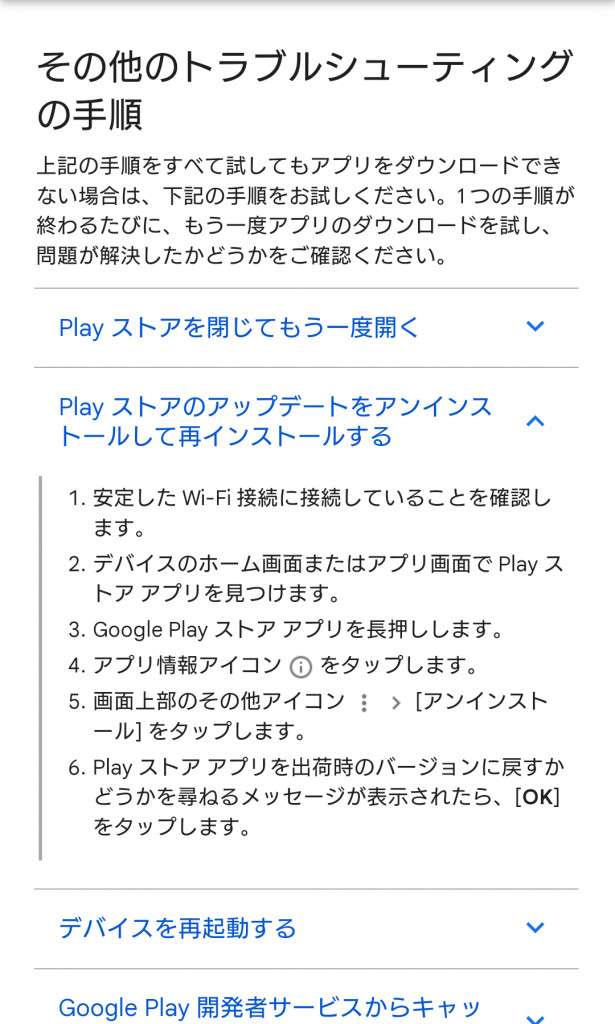615x1024 pixels.
Task: Collapse 'Play ストアのアップデートをアンインストール' section
Action: coord(535,421)
